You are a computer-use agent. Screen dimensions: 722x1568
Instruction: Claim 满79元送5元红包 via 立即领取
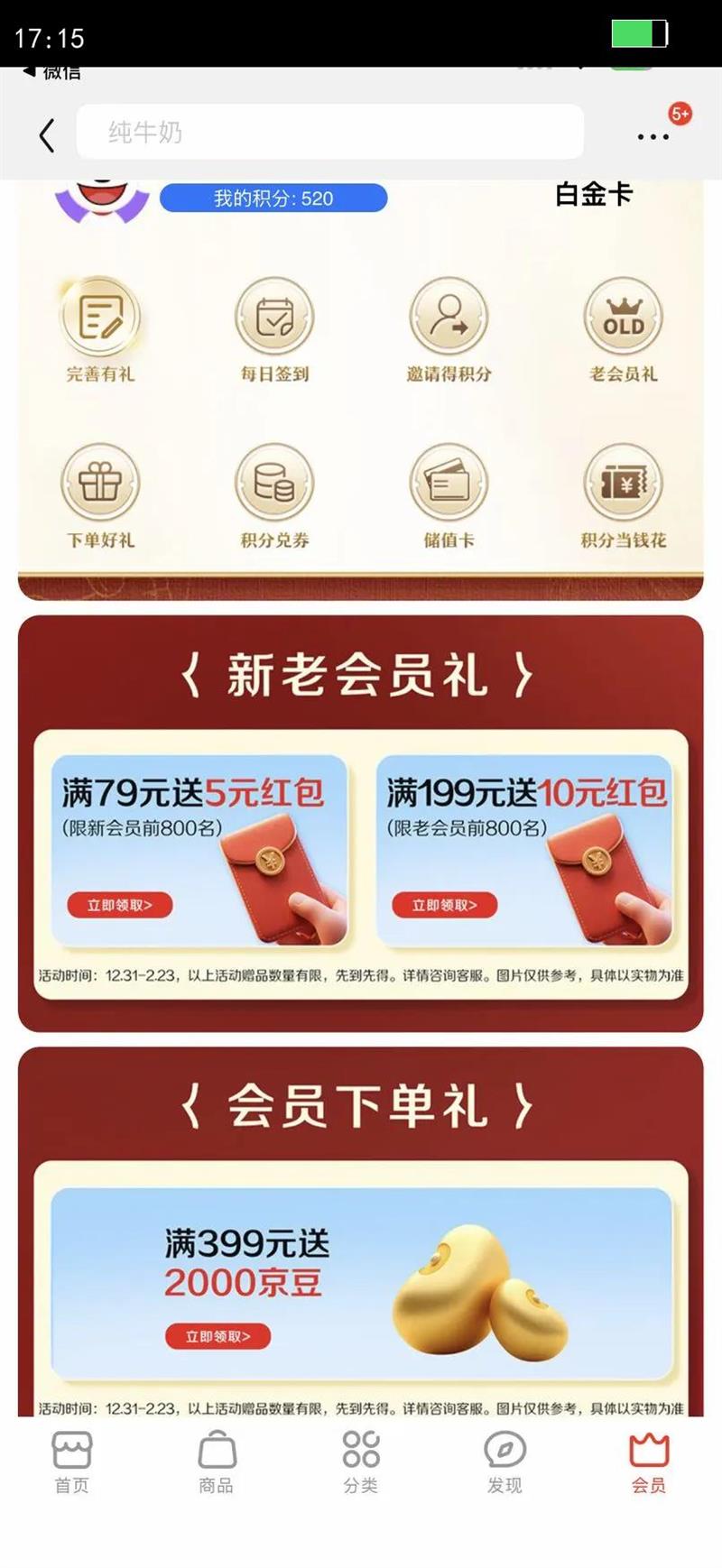[x=121, y=905]
